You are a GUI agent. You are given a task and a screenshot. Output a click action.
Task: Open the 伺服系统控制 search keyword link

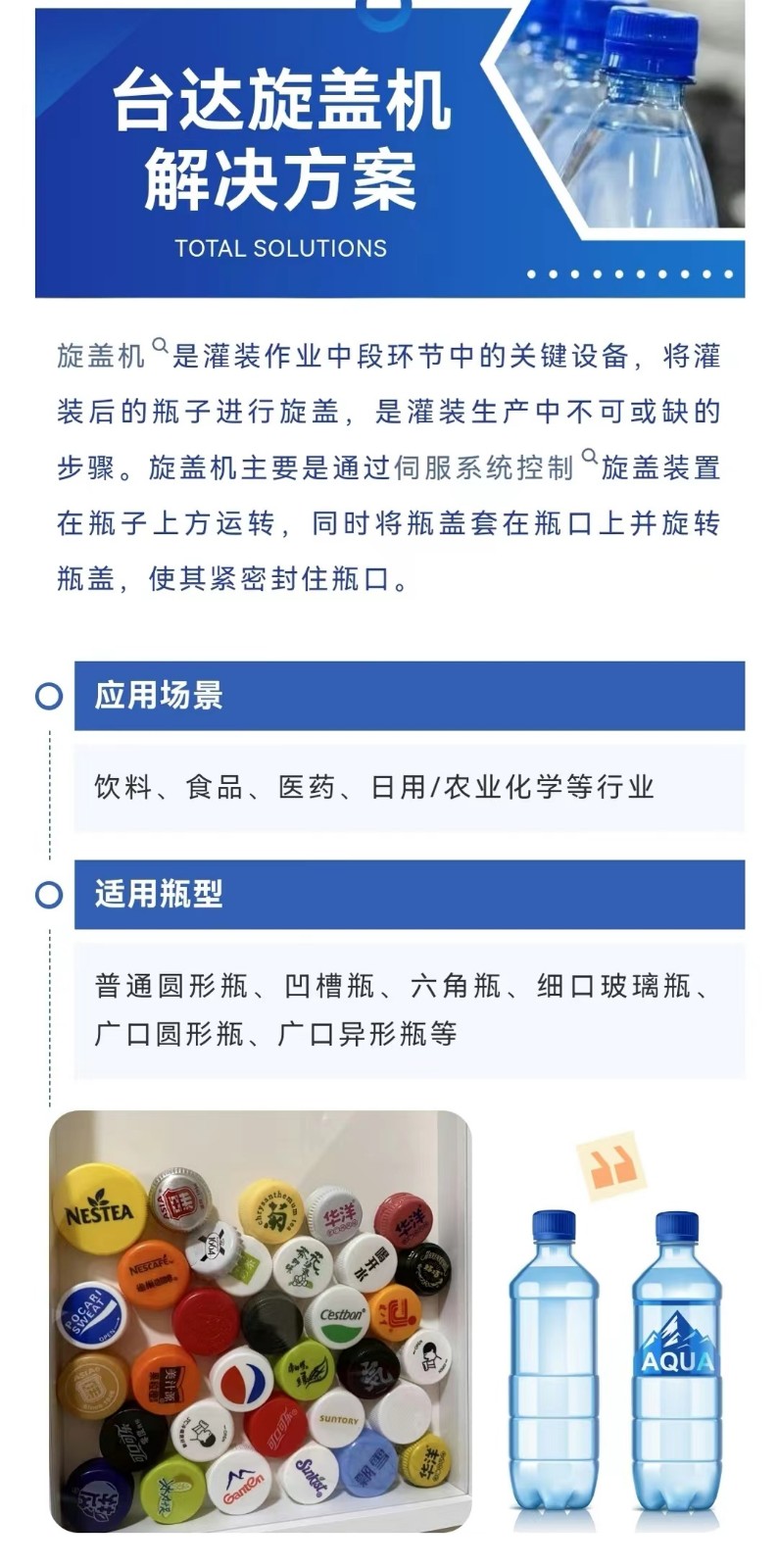pos(484,467)
